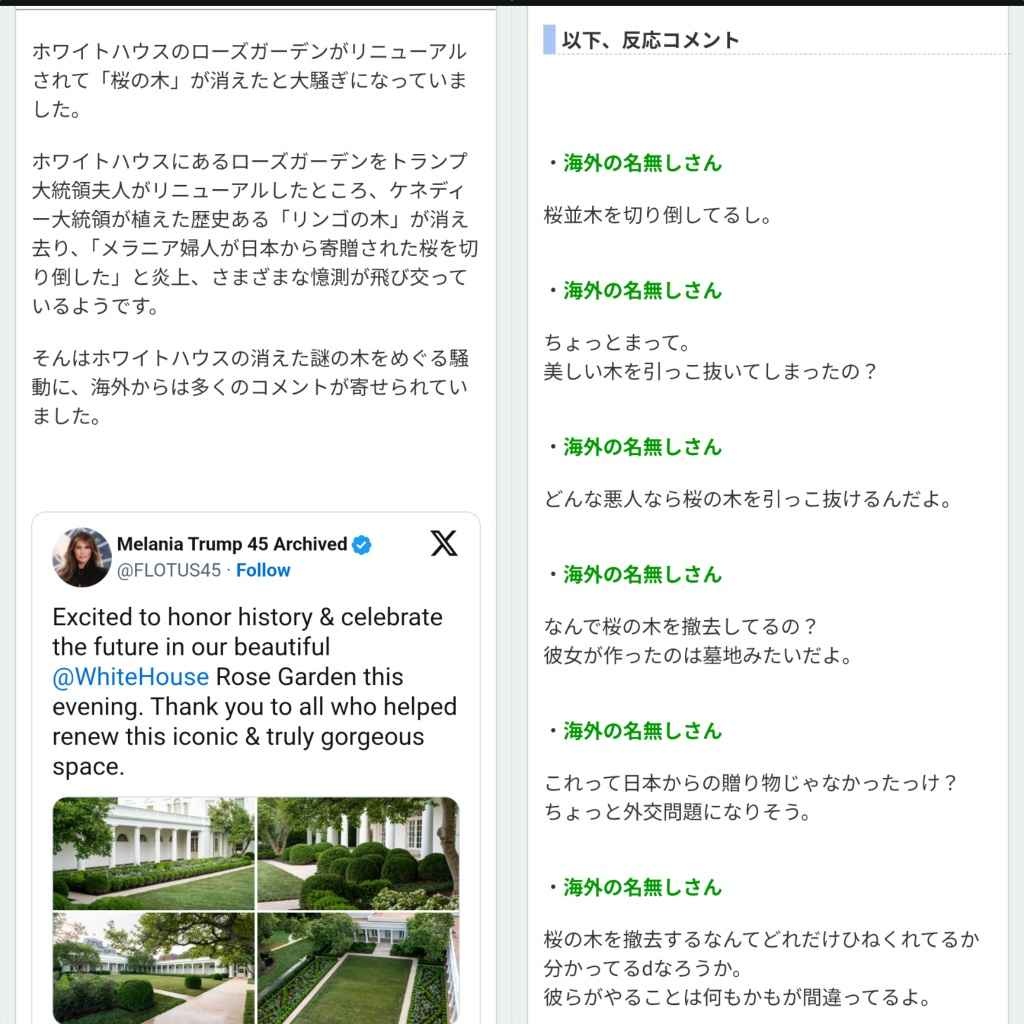Open the X logo on embedded tweet
The height and width of the screenshot is (1024, 1024).
point(444,543)
